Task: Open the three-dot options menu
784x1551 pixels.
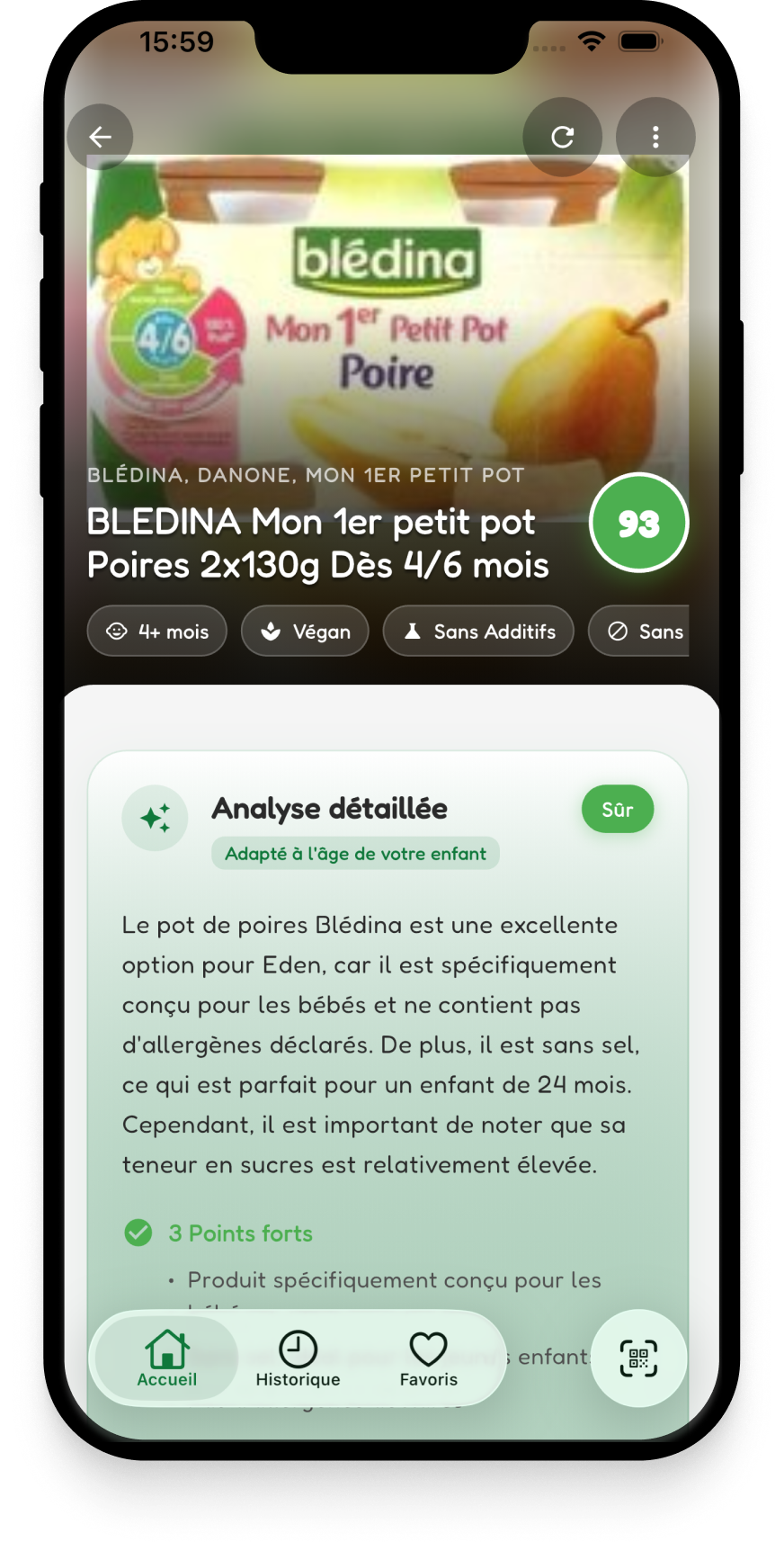Action: 655,137
